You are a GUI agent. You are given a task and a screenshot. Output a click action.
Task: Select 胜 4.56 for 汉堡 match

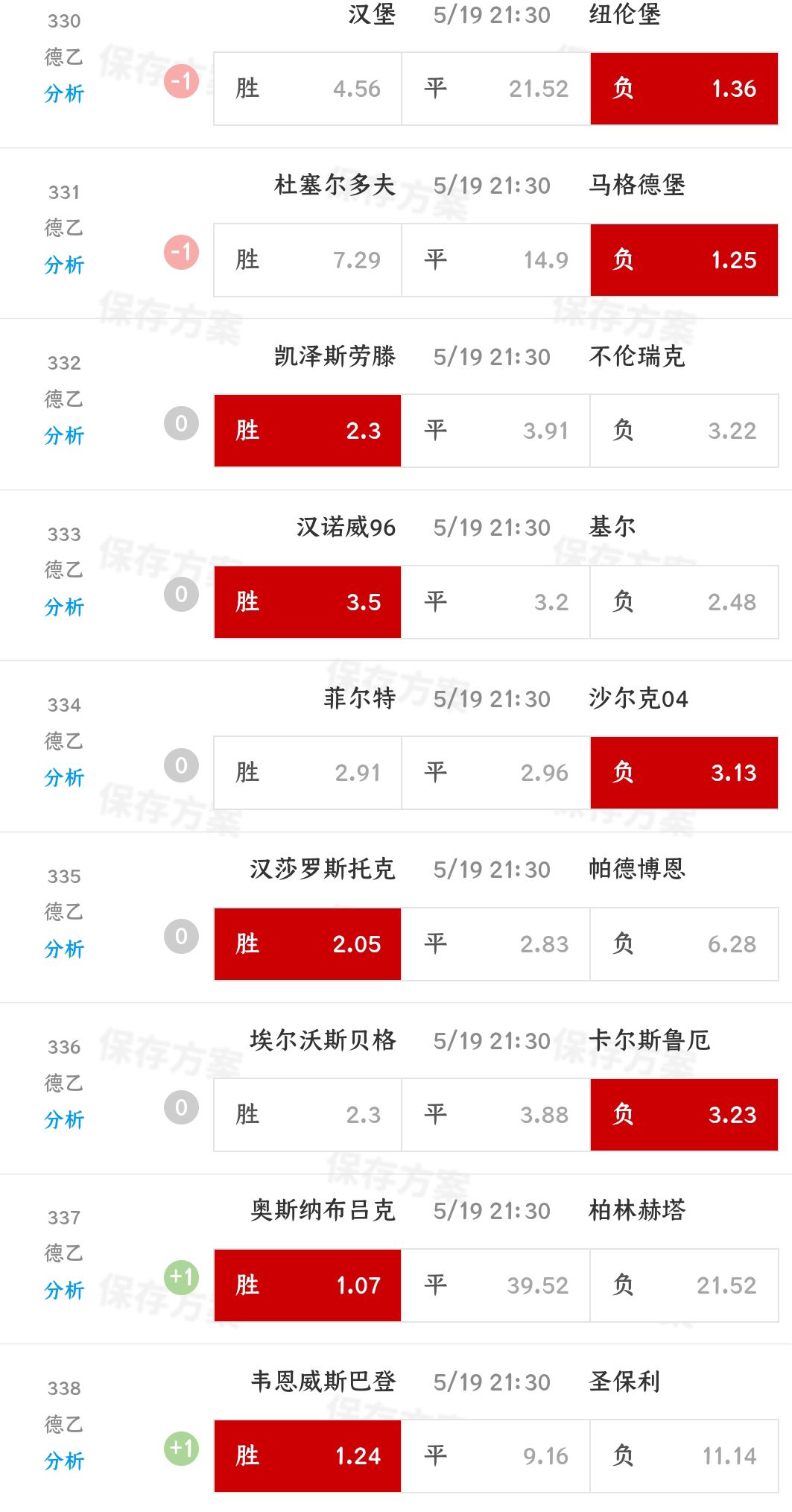308,89
